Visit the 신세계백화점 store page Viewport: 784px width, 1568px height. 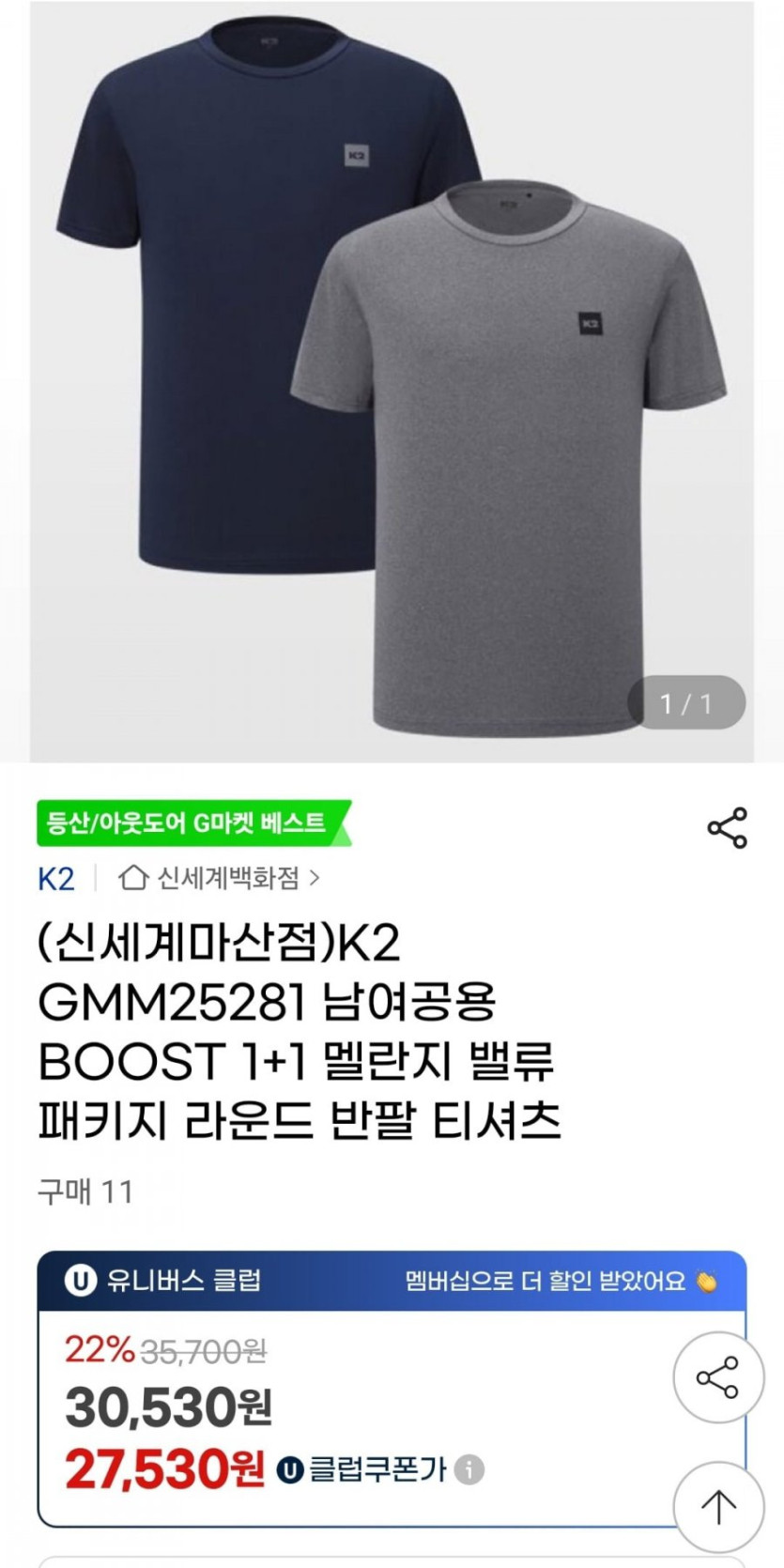point(219,879)
